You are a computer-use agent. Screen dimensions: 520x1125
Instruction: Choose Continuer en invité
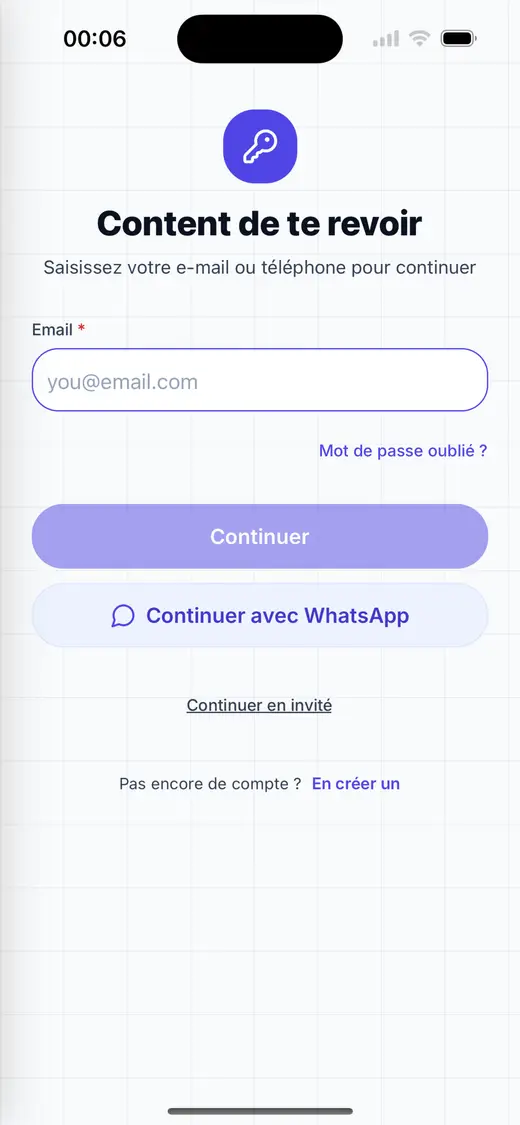pos(259,705)
